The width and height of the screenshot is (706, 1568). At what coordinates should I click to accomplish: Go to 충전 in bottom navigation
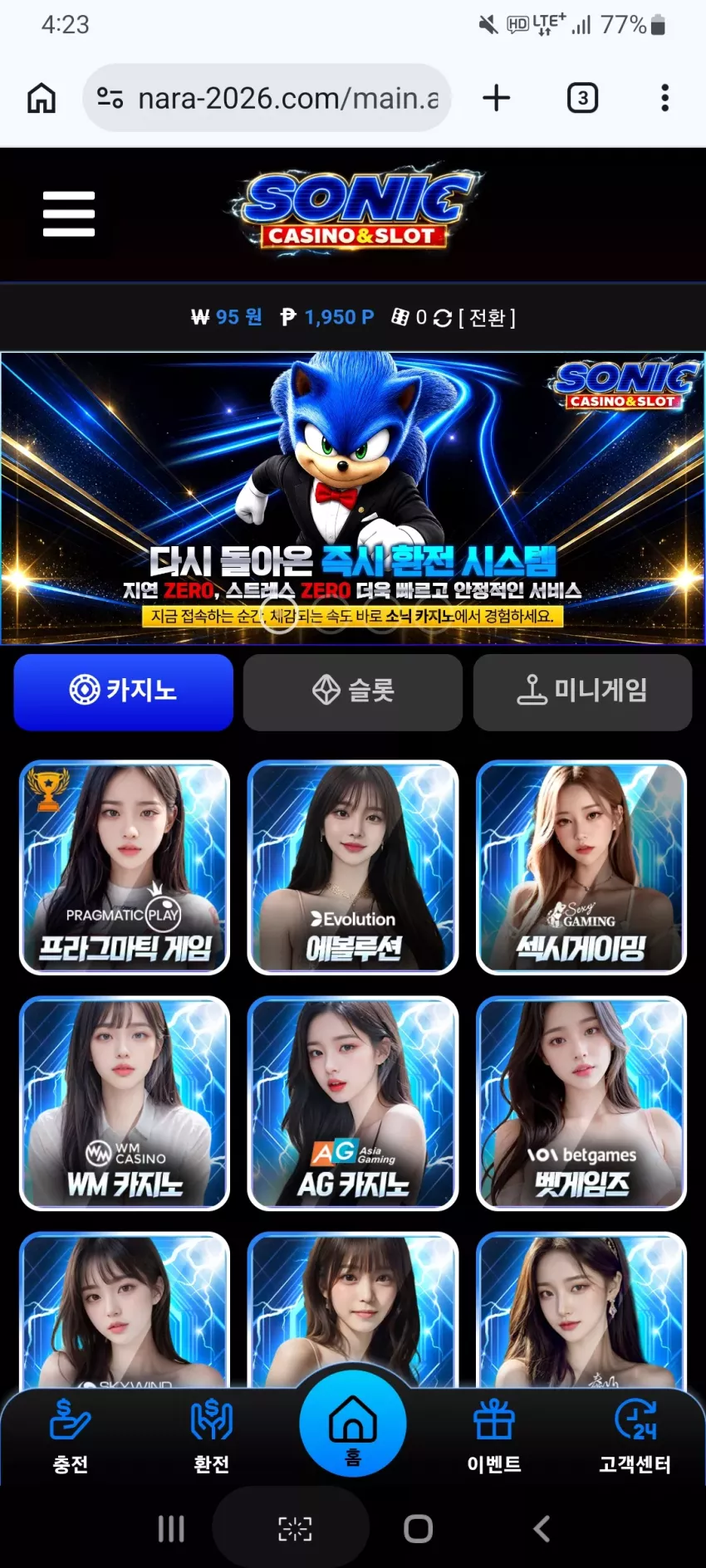click(71, 1436)
